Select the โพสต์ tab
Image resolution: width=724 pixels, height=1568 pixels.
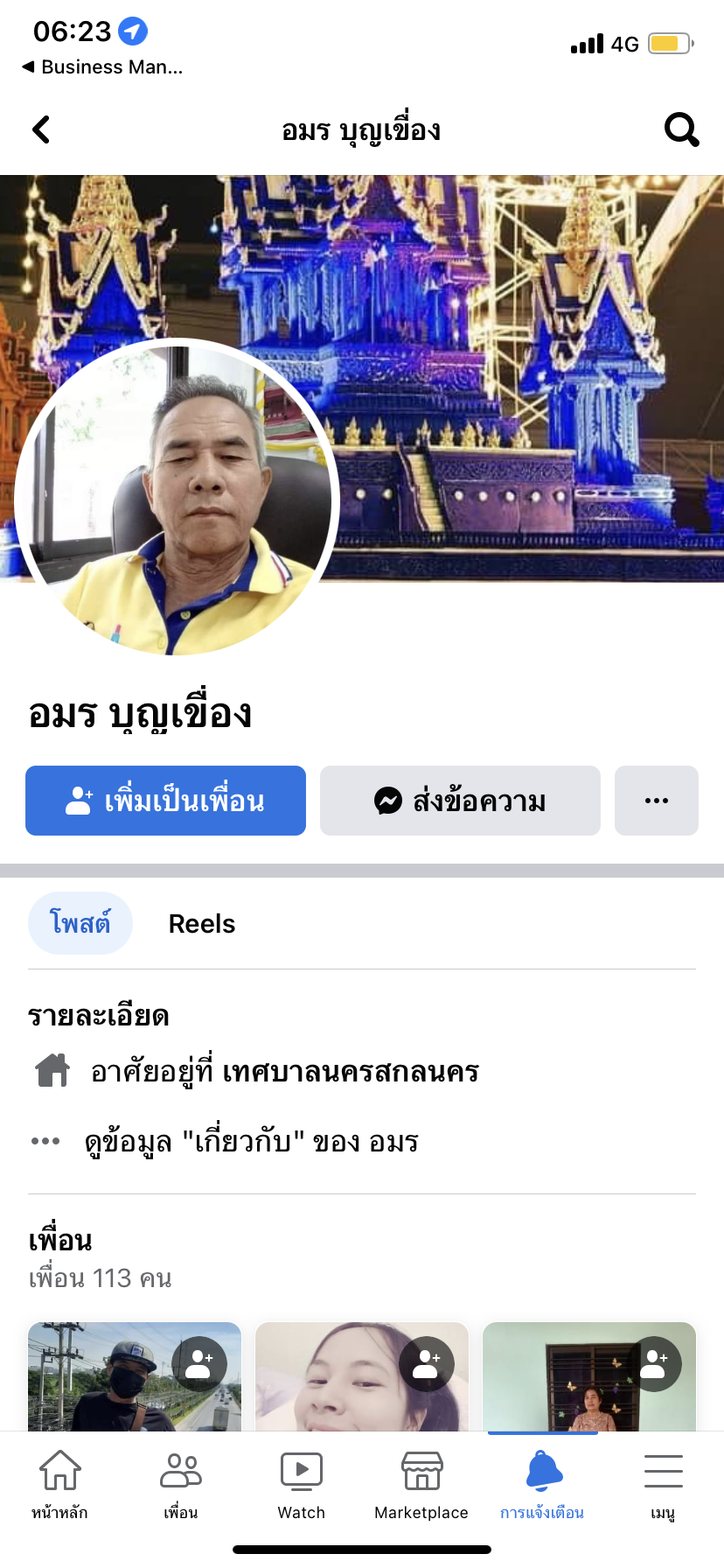(80, 924)
